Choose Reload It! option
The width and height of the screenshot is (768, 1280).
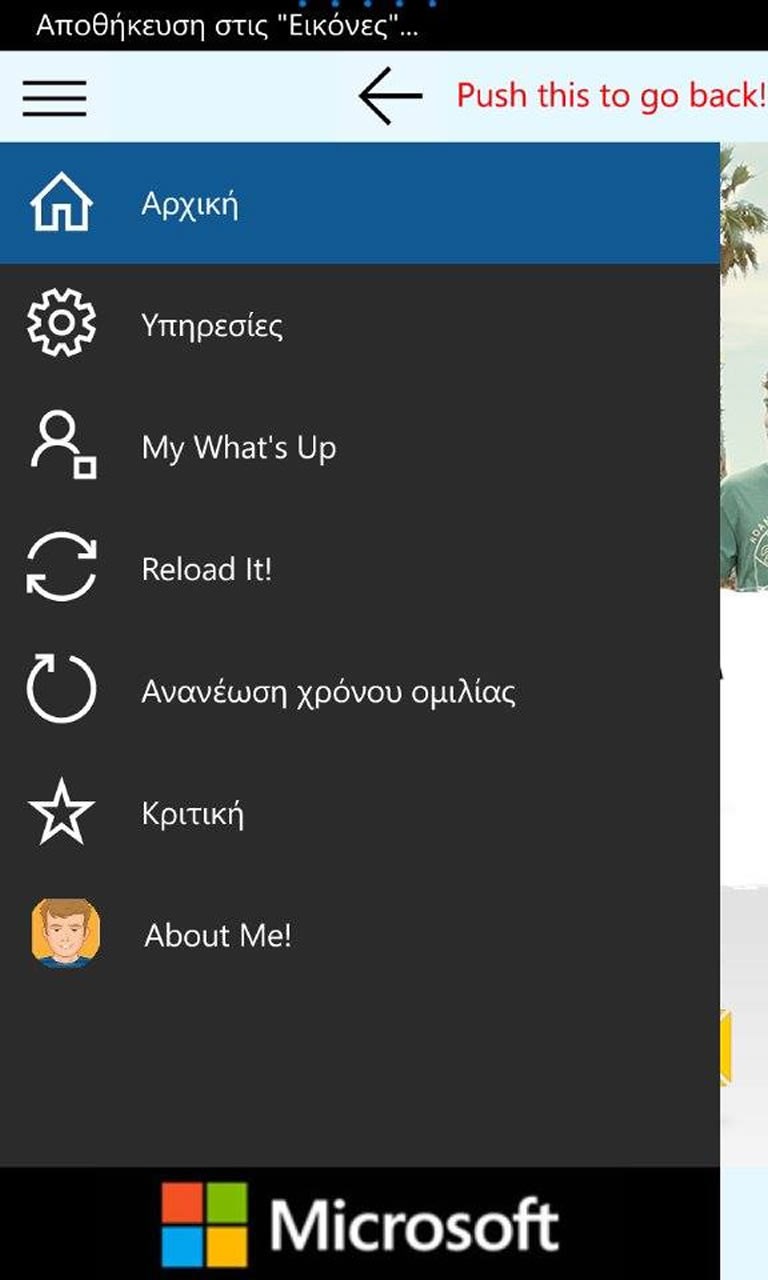click(207, 570)
